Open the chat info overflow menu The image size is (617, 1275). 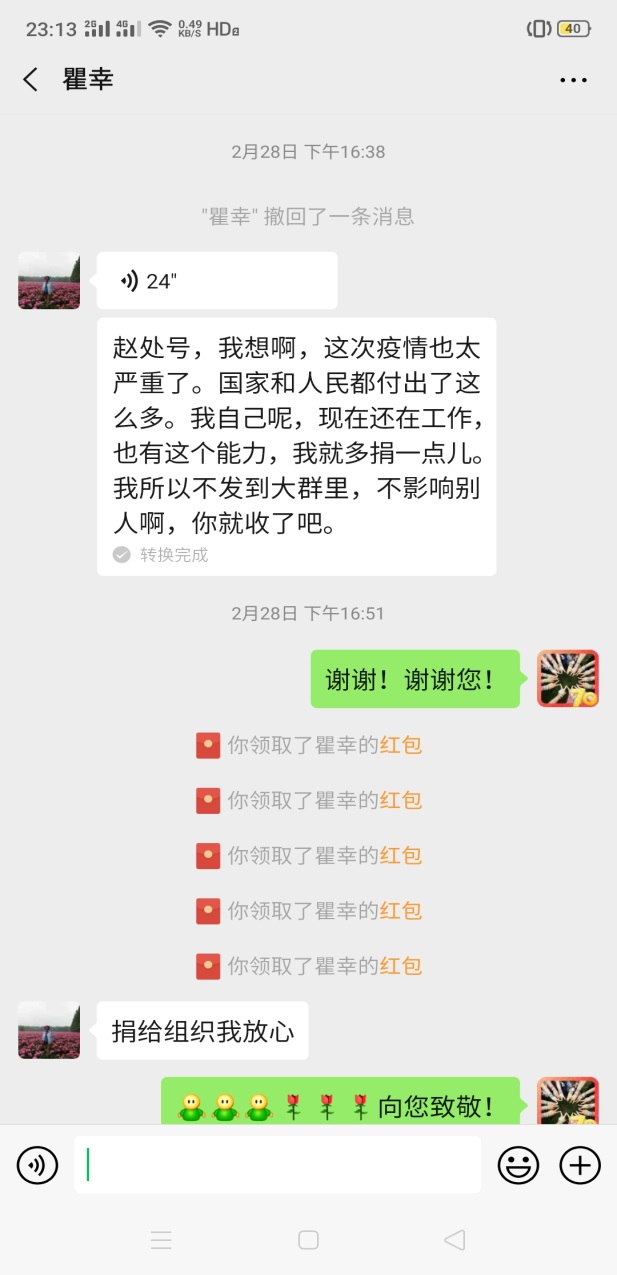click(x=573, y=80)
